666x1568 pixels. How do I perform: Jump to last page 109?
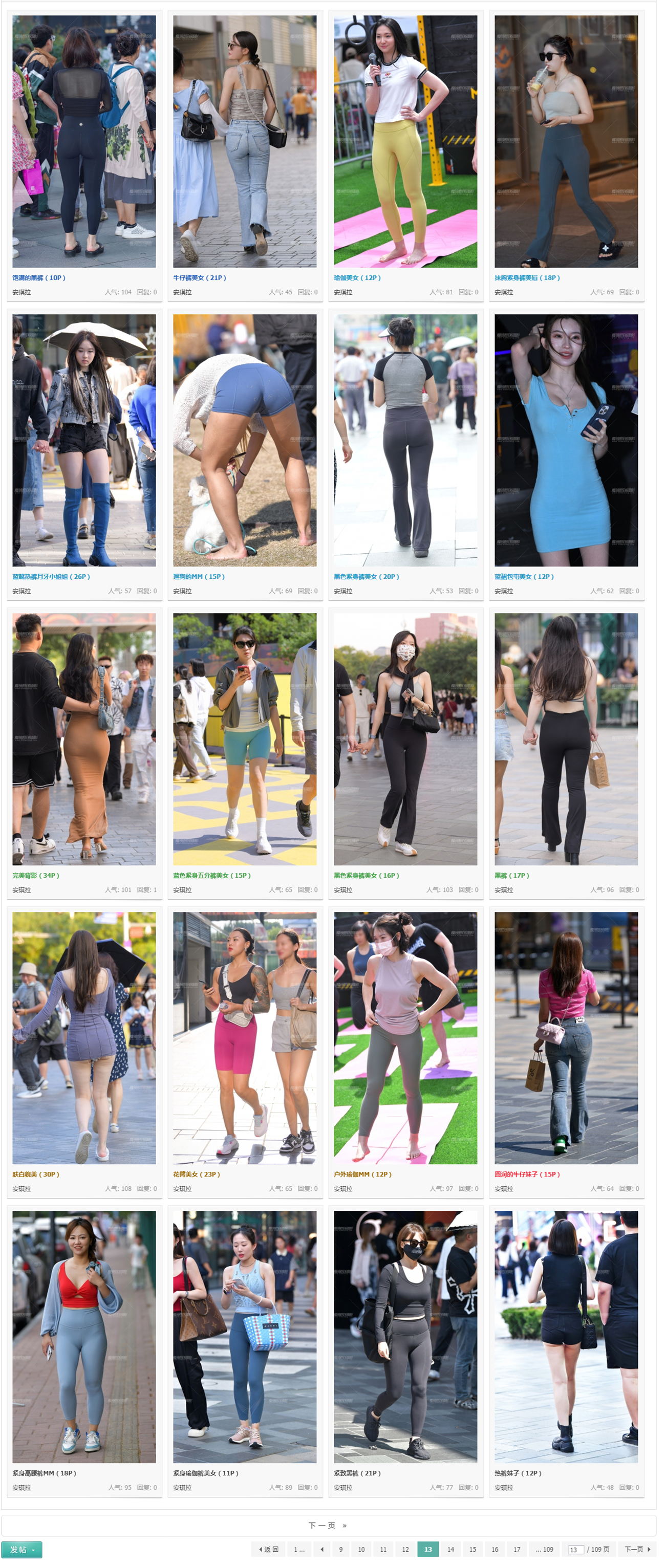coord(544,1549)
